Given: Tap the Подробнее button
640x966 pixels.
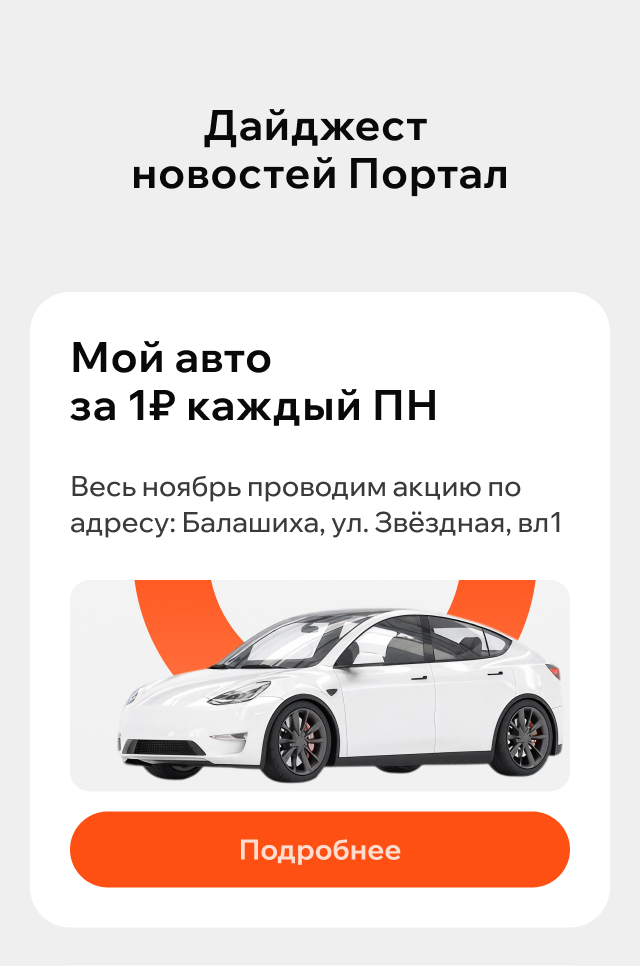Looking at the screenshot, I should 320,850.
